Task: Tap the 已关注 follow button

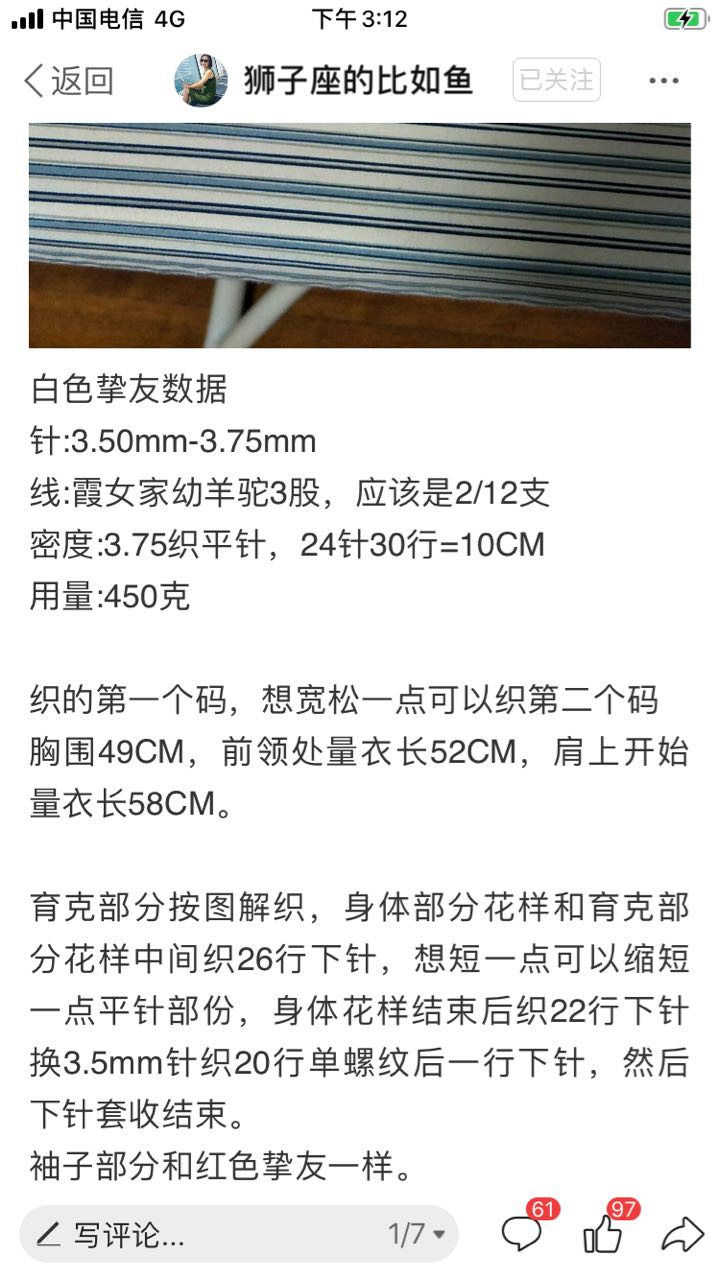Action: (x=556, y=80)
